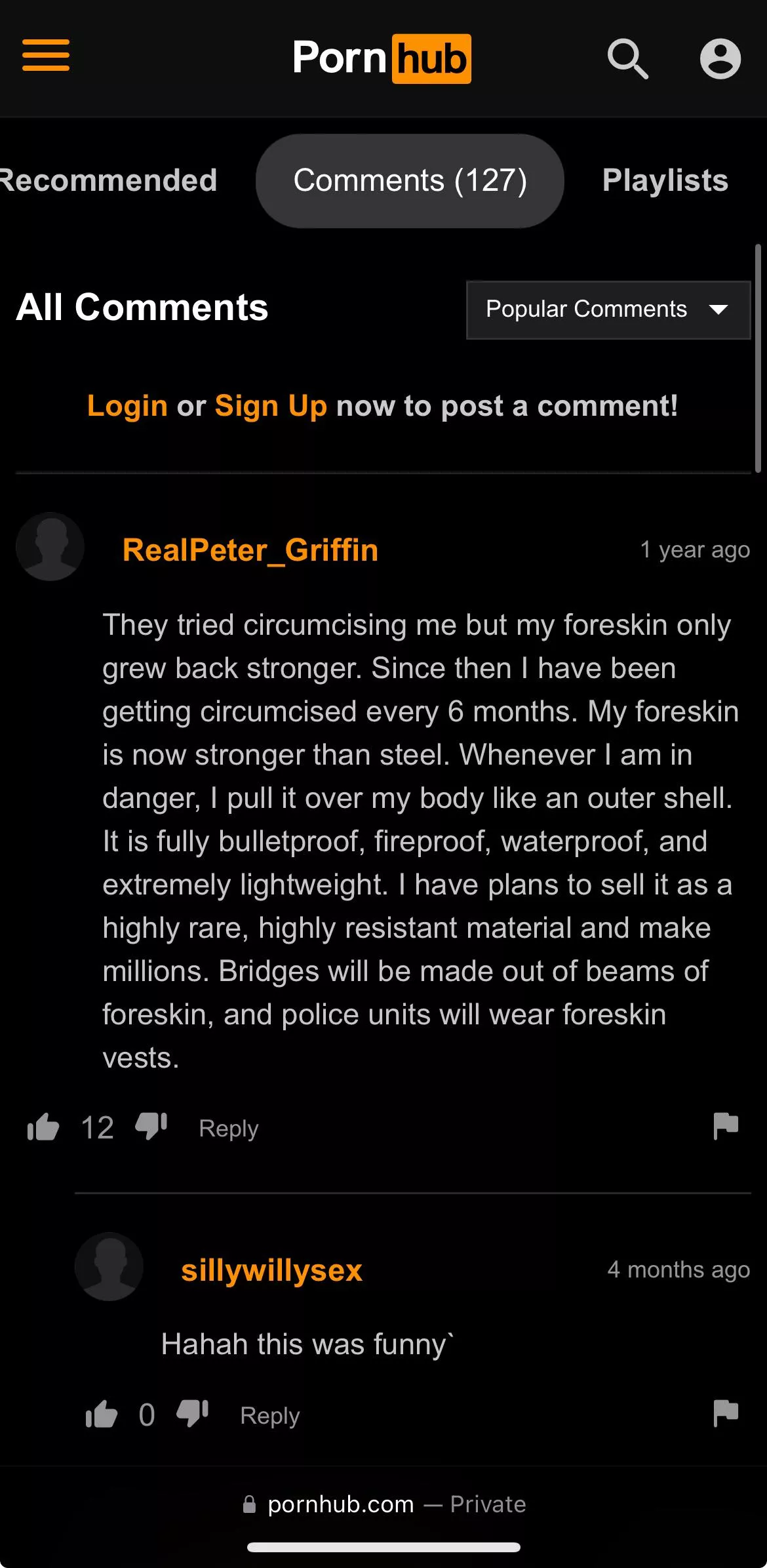Screen dimensions: 767x1568
Task: Open the user account profile icon
Action: pos(720,58)
